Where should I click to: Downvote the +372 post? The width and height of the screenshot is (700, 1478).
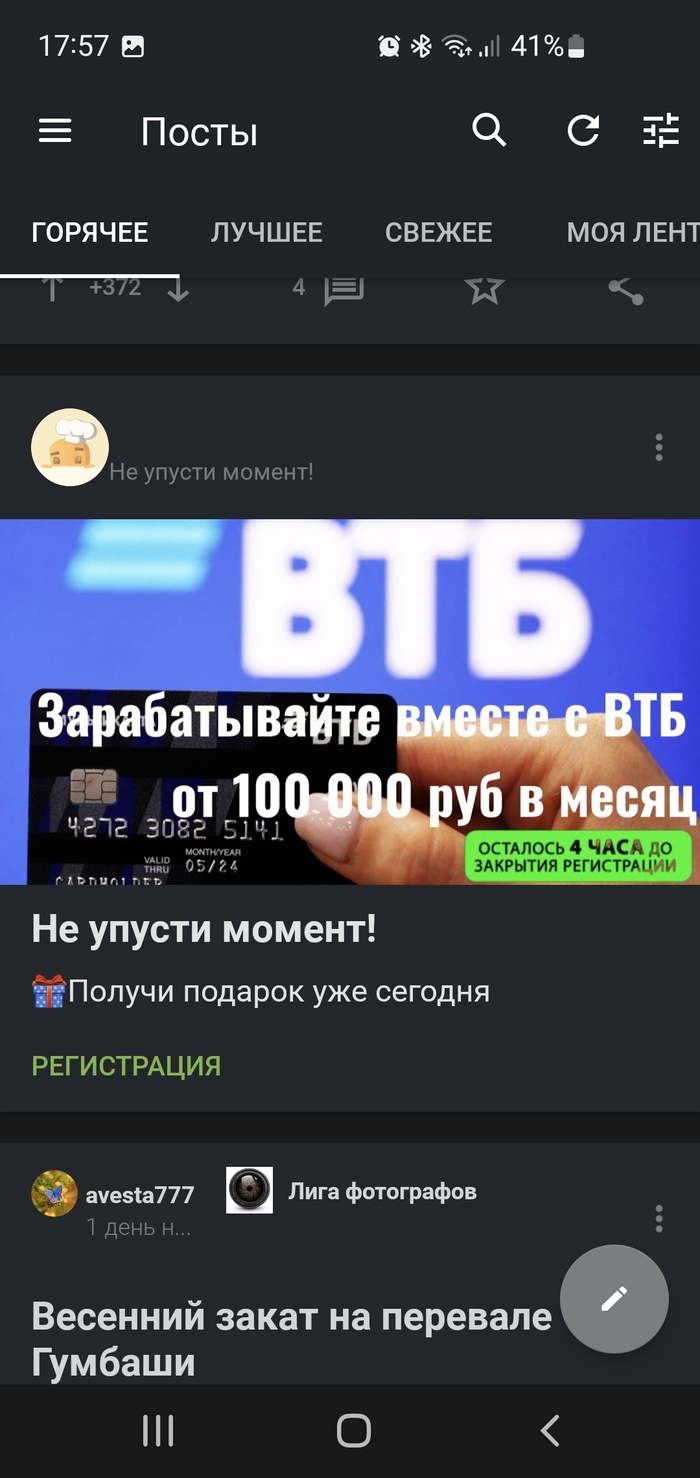(x=177, y=290)
